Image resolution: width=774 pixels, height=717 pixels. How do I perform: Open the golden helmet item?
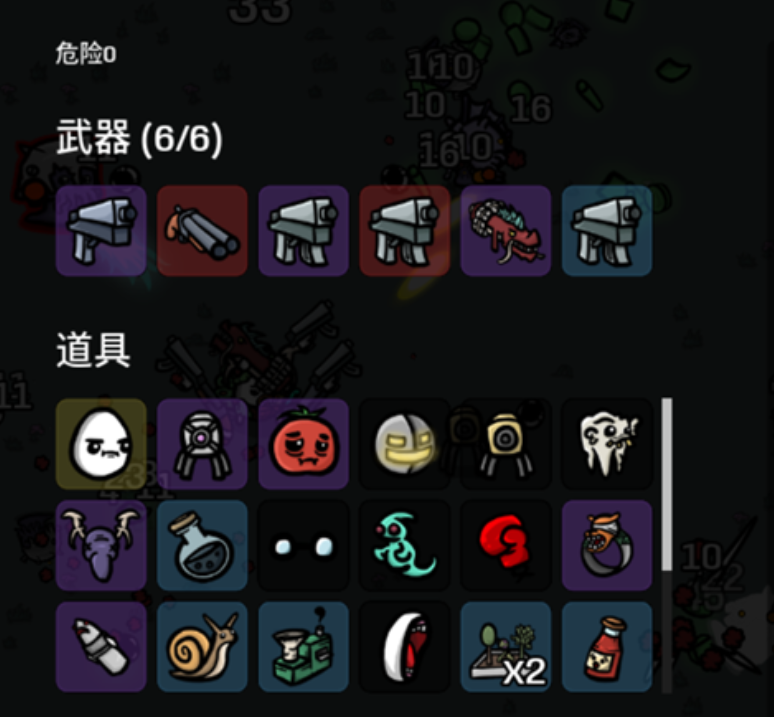tap(405, 444)
